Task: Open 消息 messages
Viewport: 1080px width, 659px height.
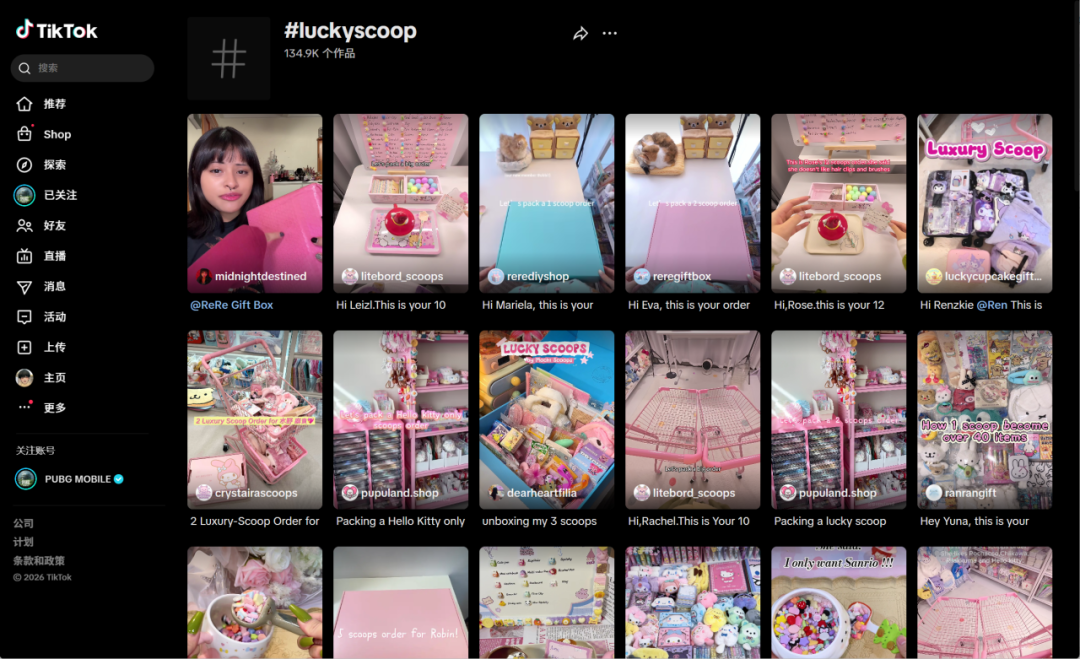Action: point(54,286)
